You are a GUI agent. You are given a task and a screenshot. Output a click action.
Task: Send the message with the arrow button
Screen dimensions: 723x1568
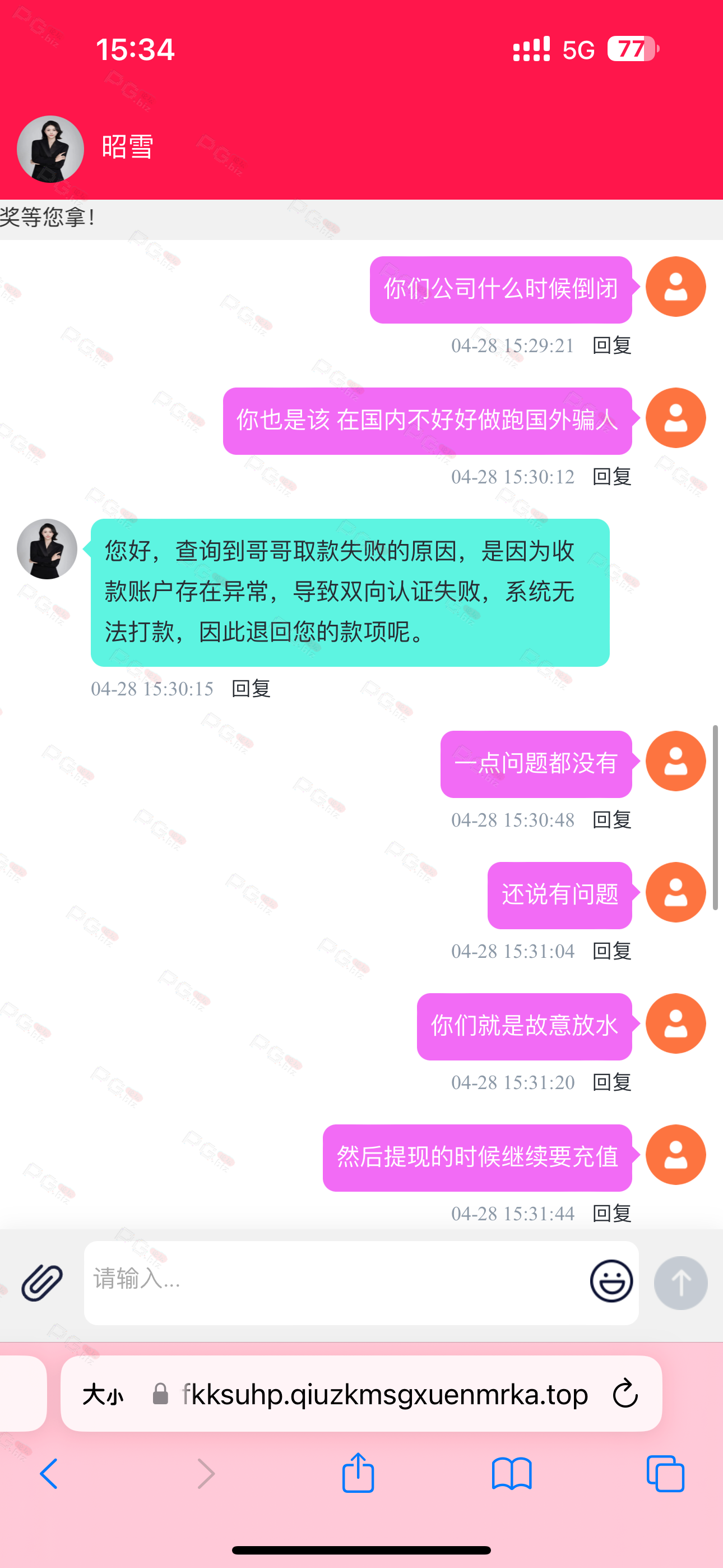click(x=680, y=1283)
